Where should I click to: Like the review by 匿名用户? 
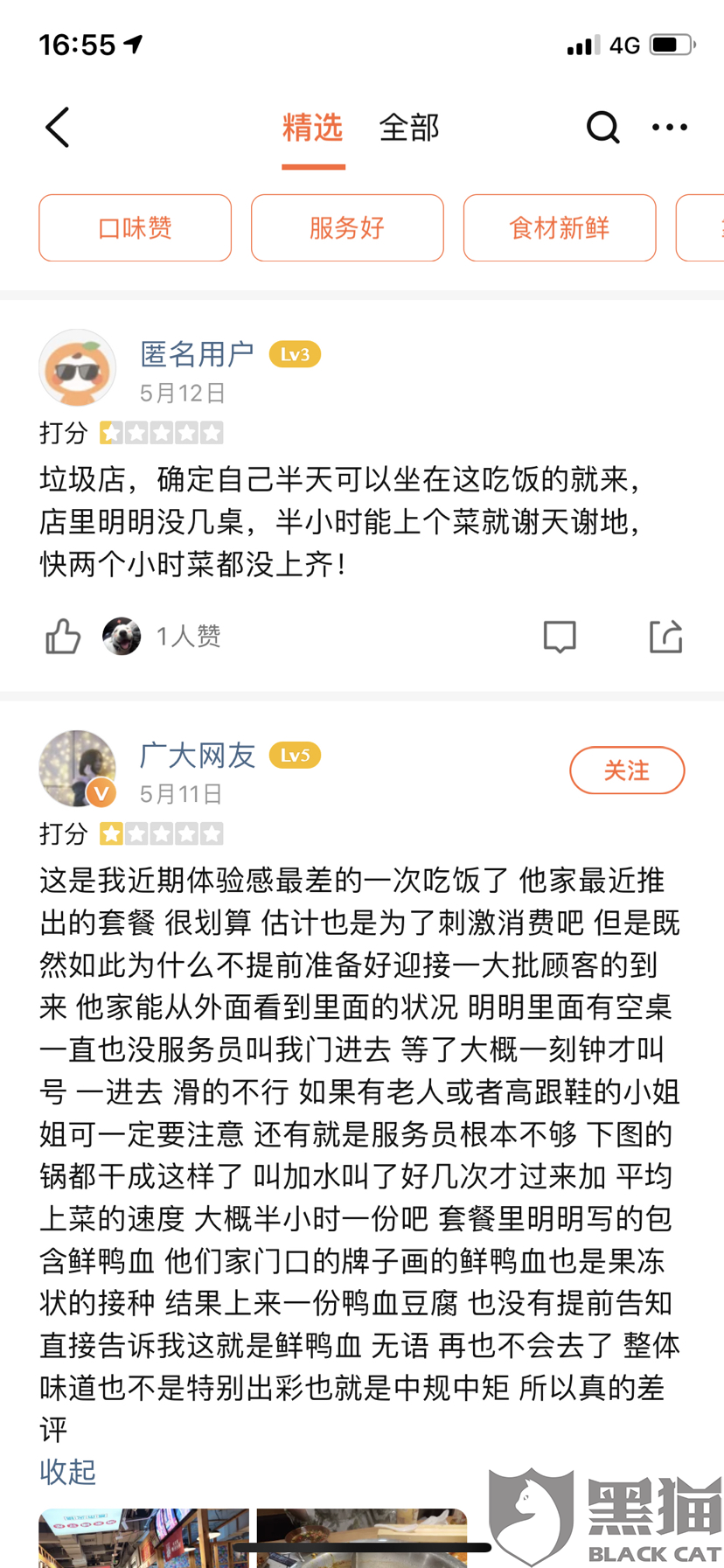[x=63, y=636]
